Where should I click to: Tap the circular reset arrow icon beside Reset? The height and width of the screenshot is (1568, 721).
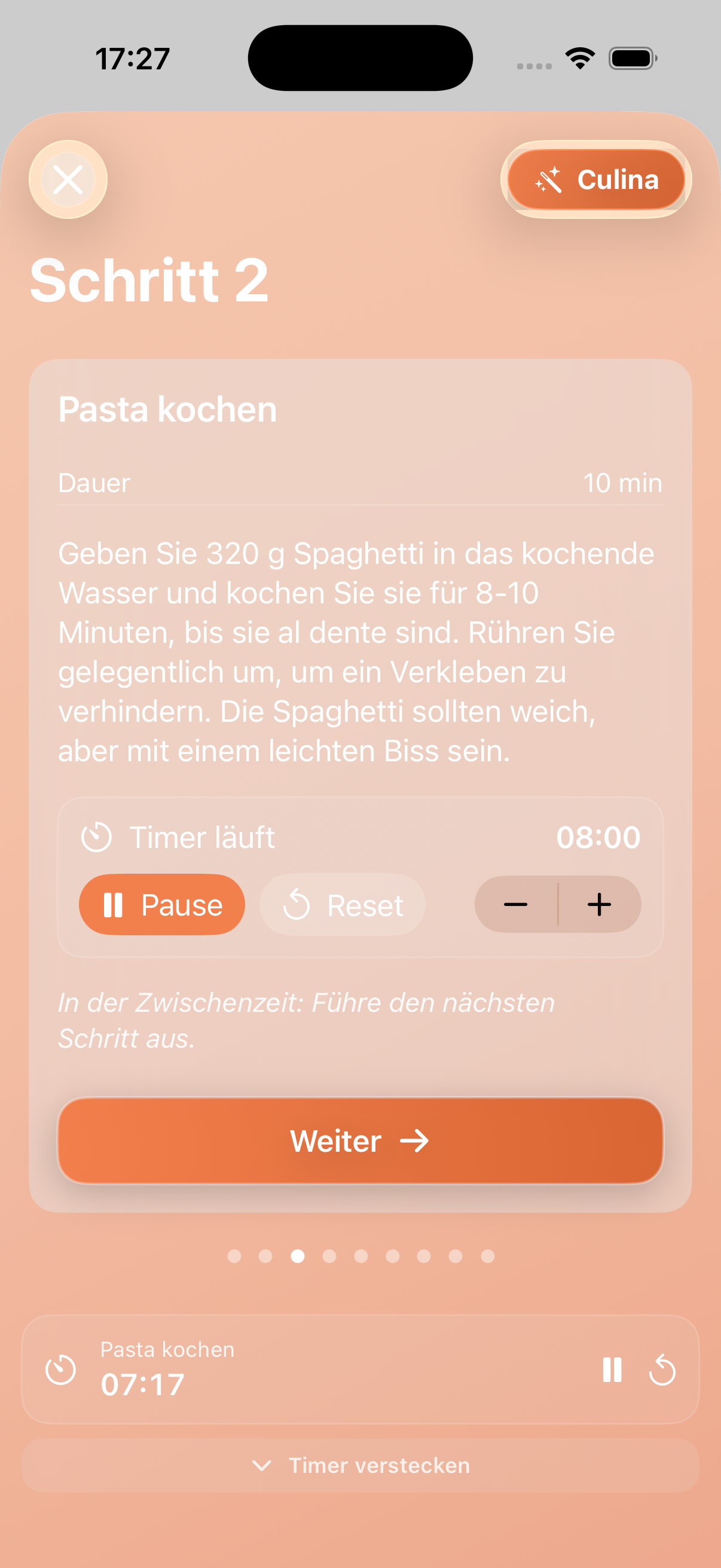pos(298,905)
